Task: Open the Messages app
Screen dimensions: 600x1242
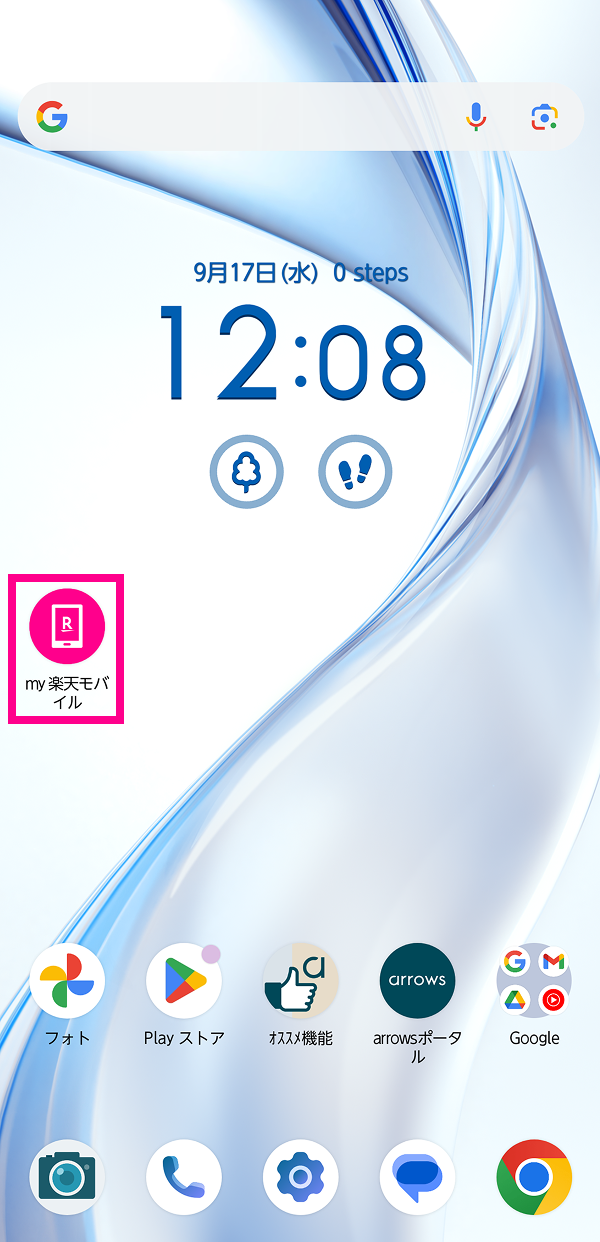Action: pyautogui.click(x=417, y=1177)
